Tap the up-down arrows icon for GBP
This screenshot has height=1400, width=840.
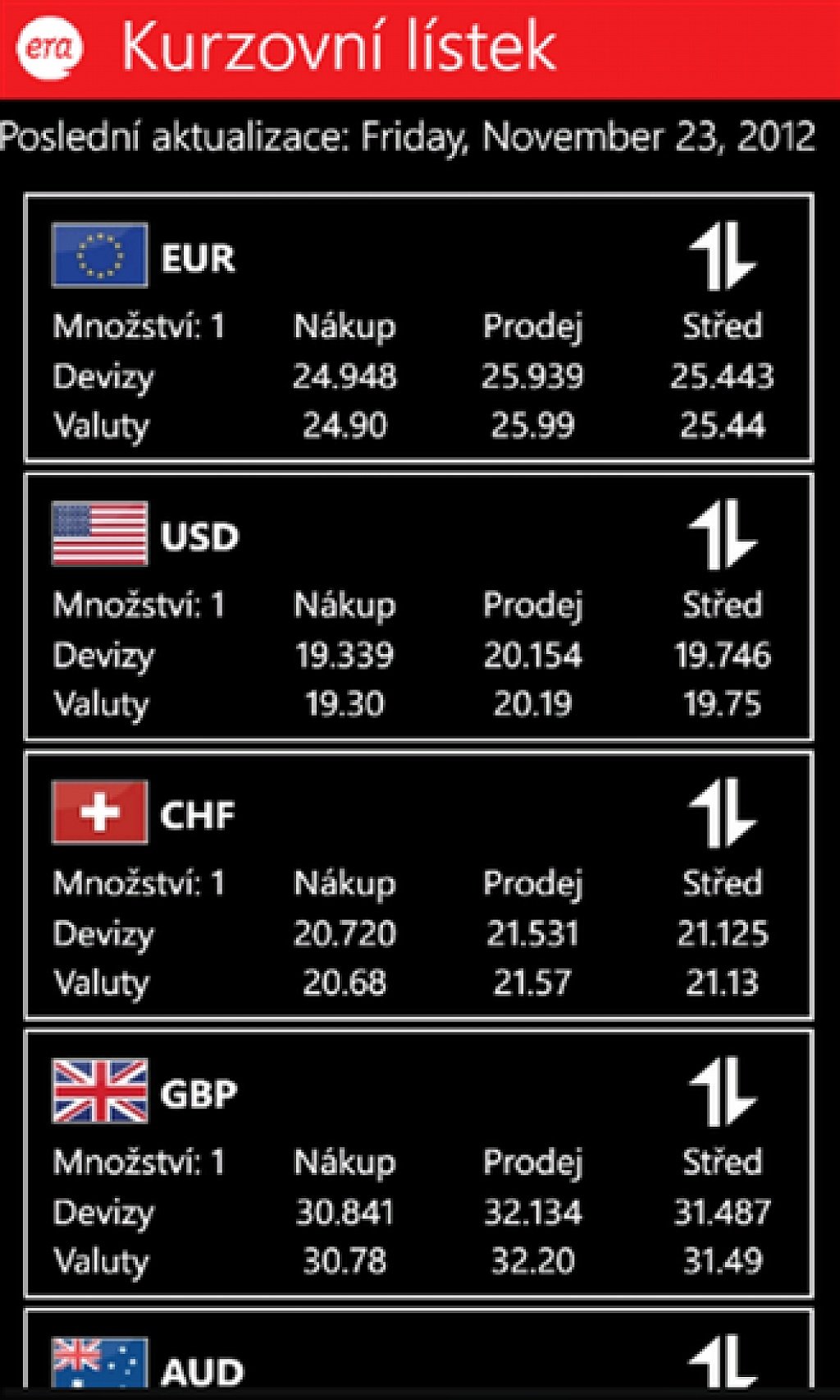click(x=722, y=1091)
